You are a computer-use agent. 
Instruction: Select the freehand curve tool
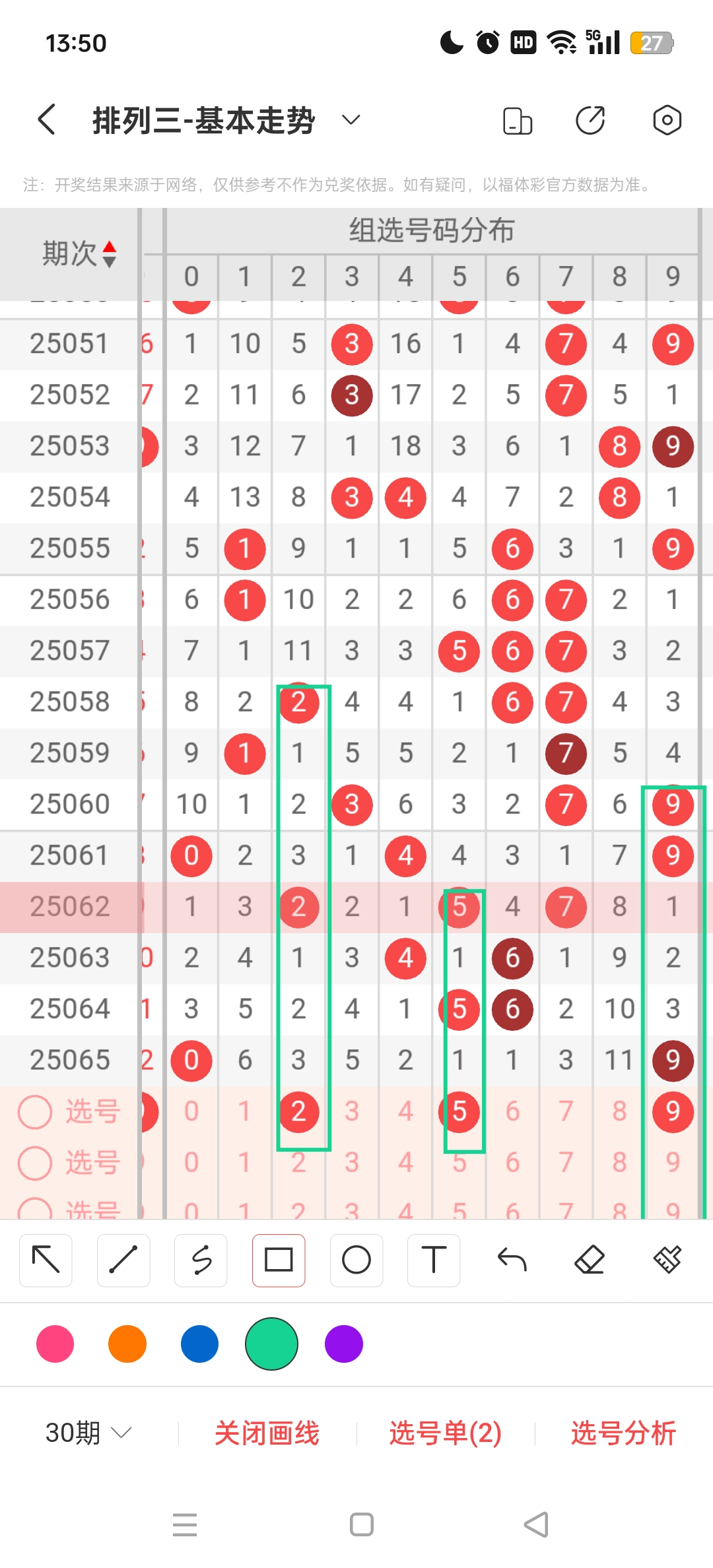coord(201,1260)
